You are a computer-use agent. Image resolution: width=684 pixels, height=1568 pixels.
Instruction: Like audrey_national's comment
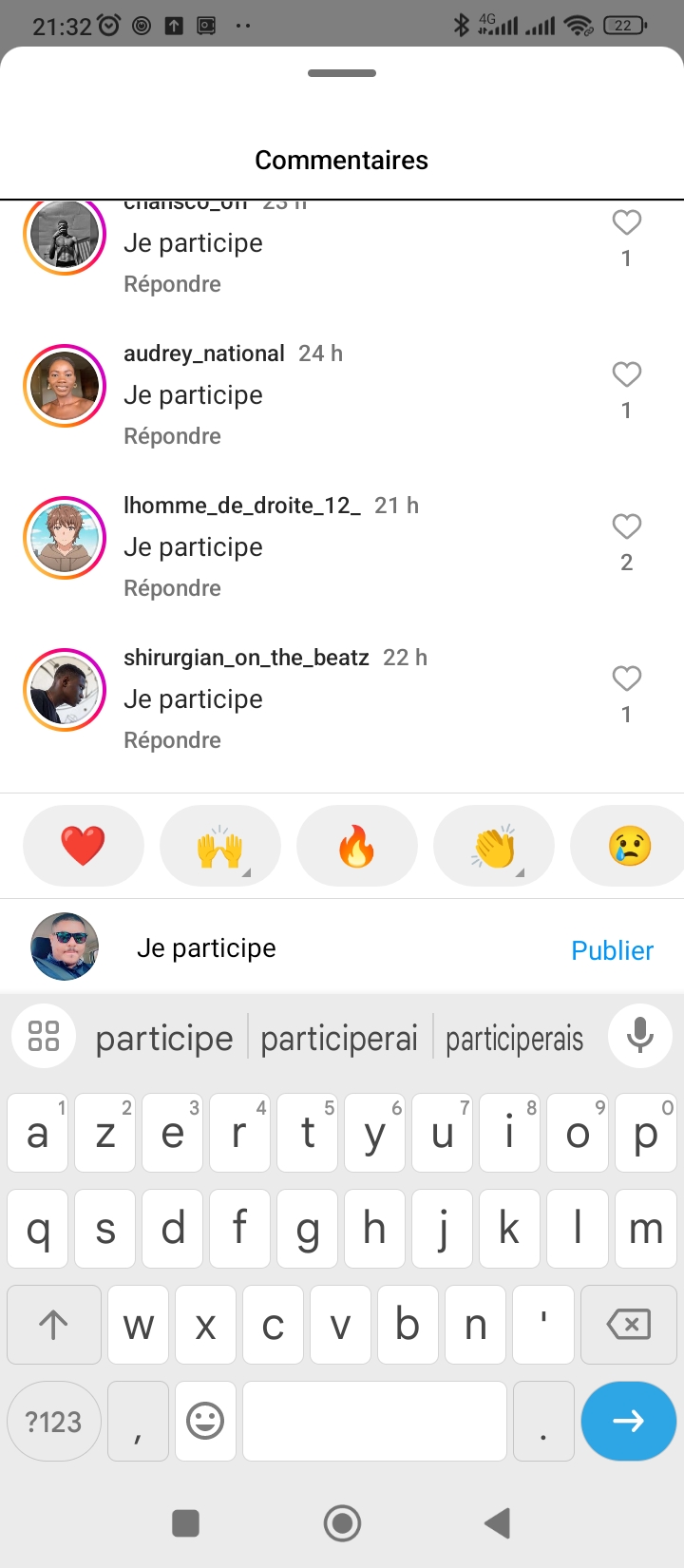tap(626, 375)
